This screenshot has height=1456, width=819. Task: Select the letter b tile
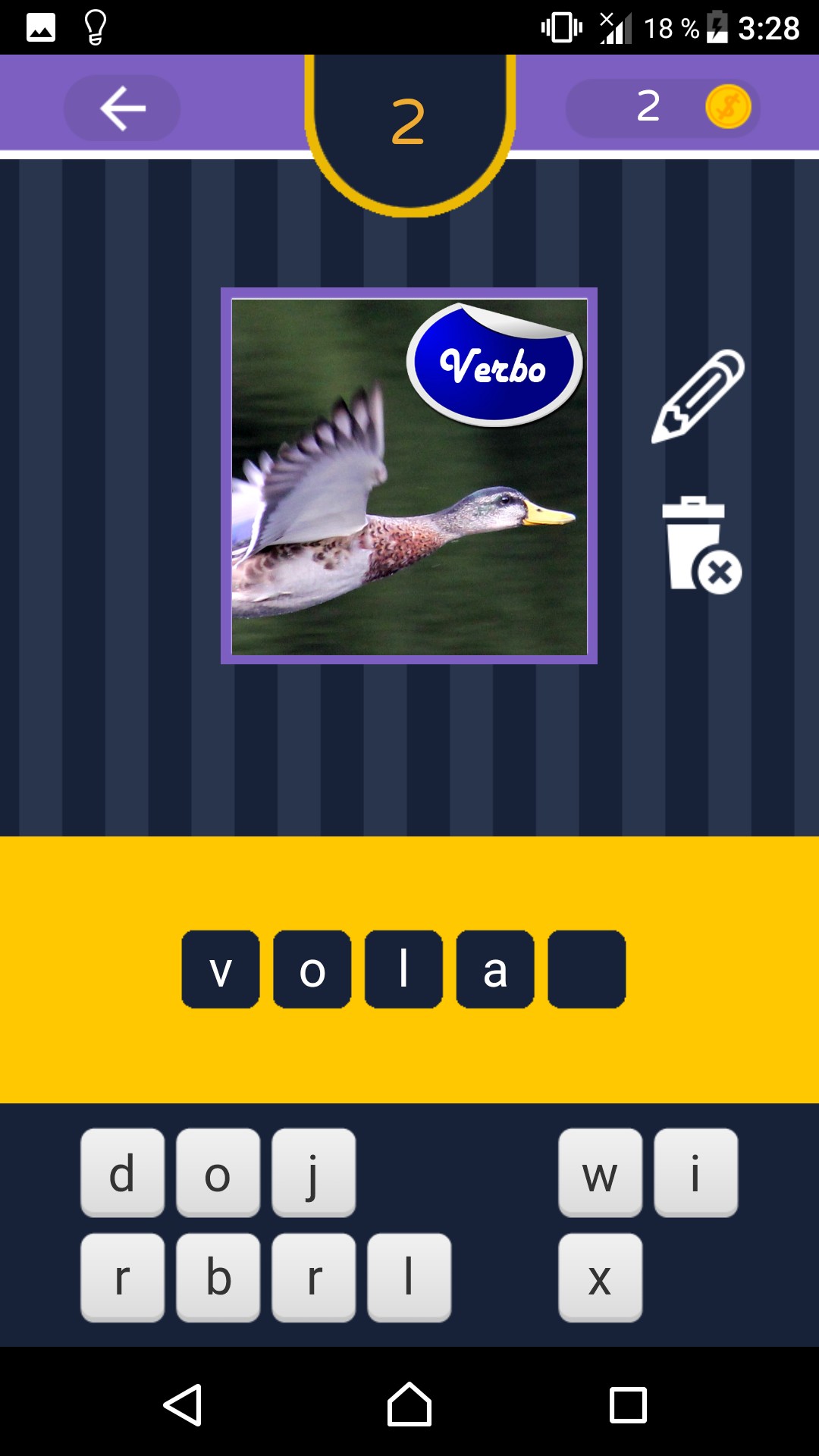pos(218,1277)
